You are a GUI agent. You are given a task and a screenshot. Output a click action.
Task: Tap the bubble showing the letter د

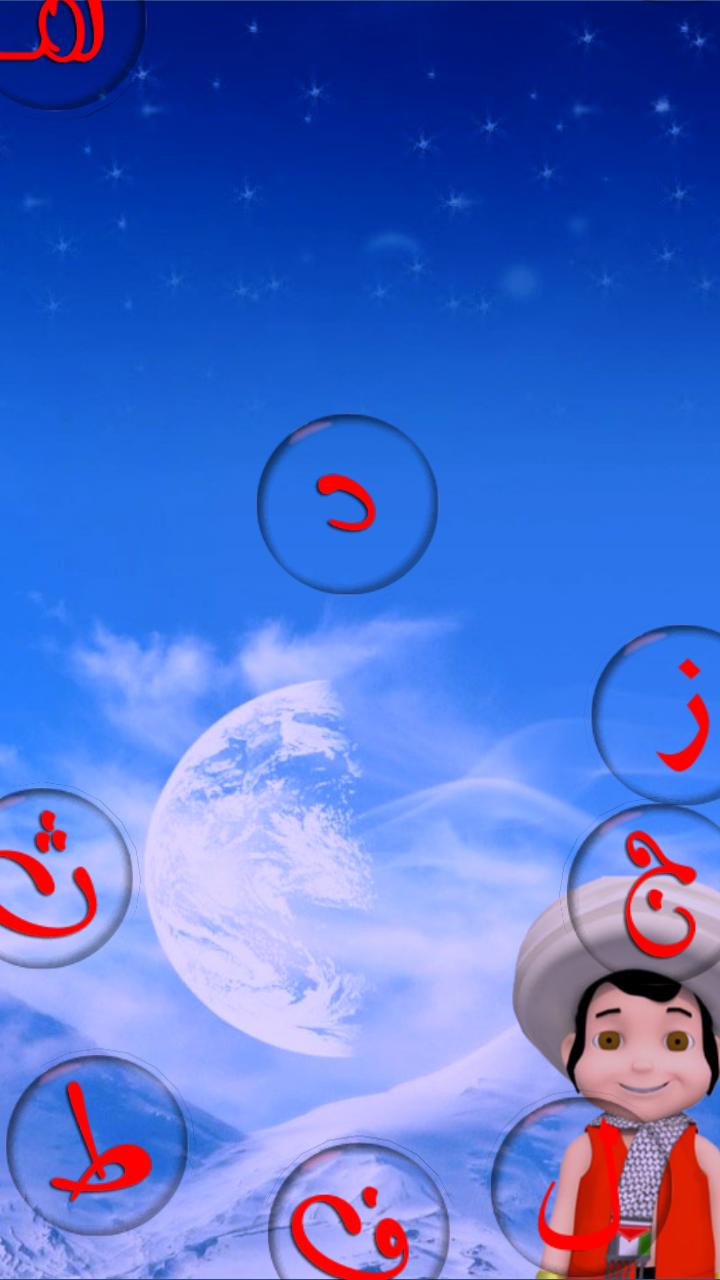[347, 500]
